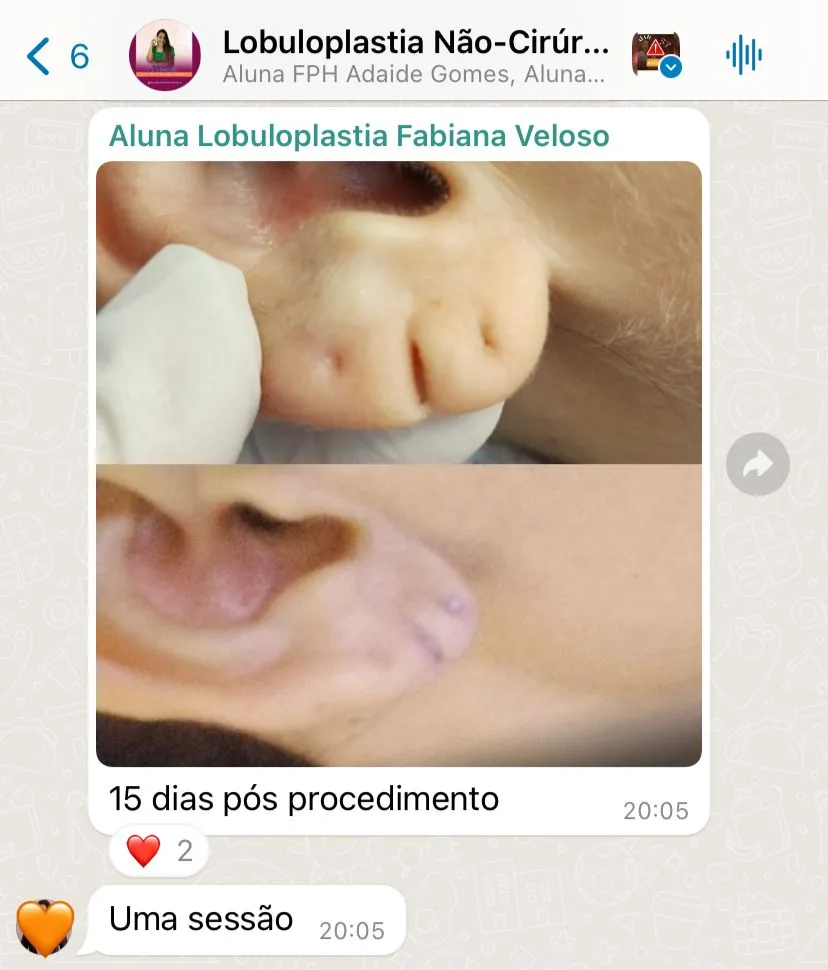Open the forward/share arrow beside the photos
This screenshot has height=970, width=828.
(x=757, y=463)
